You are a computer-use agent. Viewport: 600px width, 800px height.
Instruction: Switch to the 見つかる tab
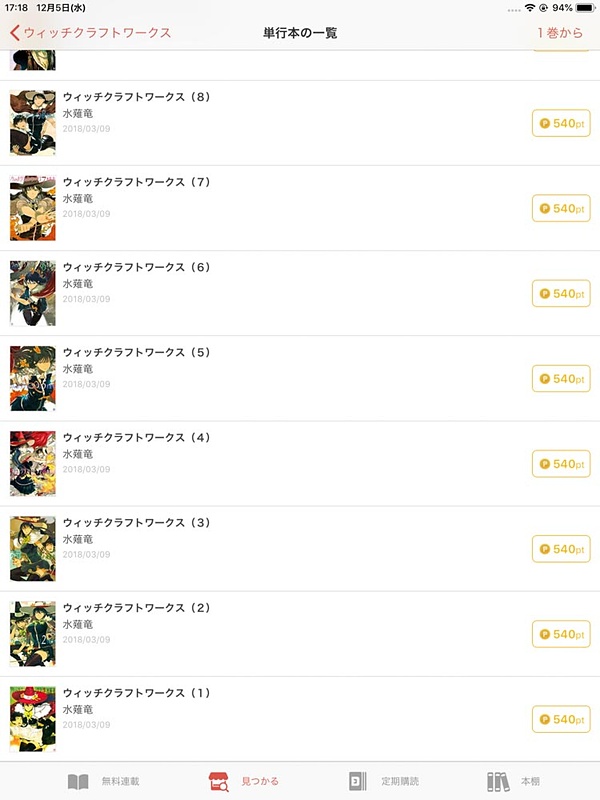pyautogui.click(x=243, y=781)
